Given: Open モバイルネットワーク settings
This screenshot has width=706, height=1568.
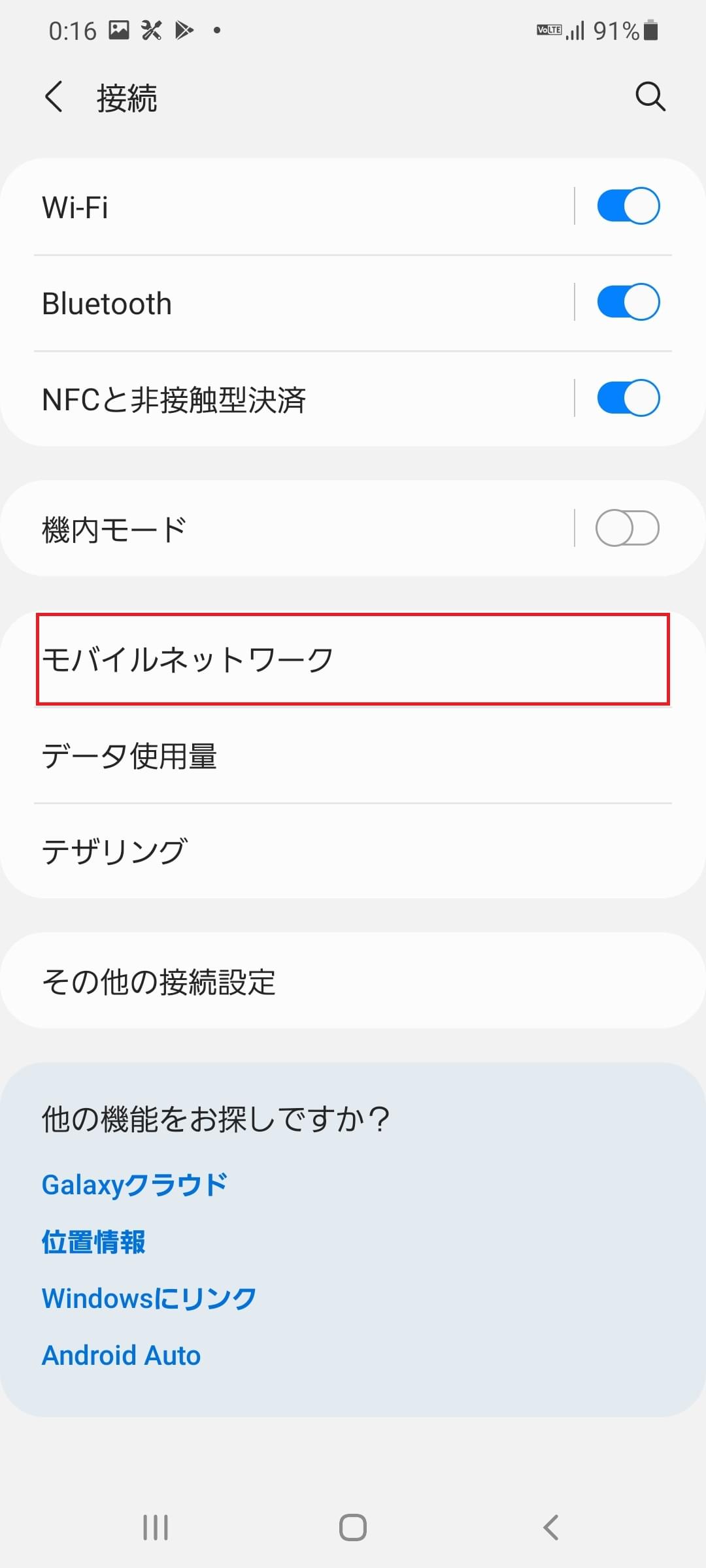Looking at the screenshot, I should [353, 660].
